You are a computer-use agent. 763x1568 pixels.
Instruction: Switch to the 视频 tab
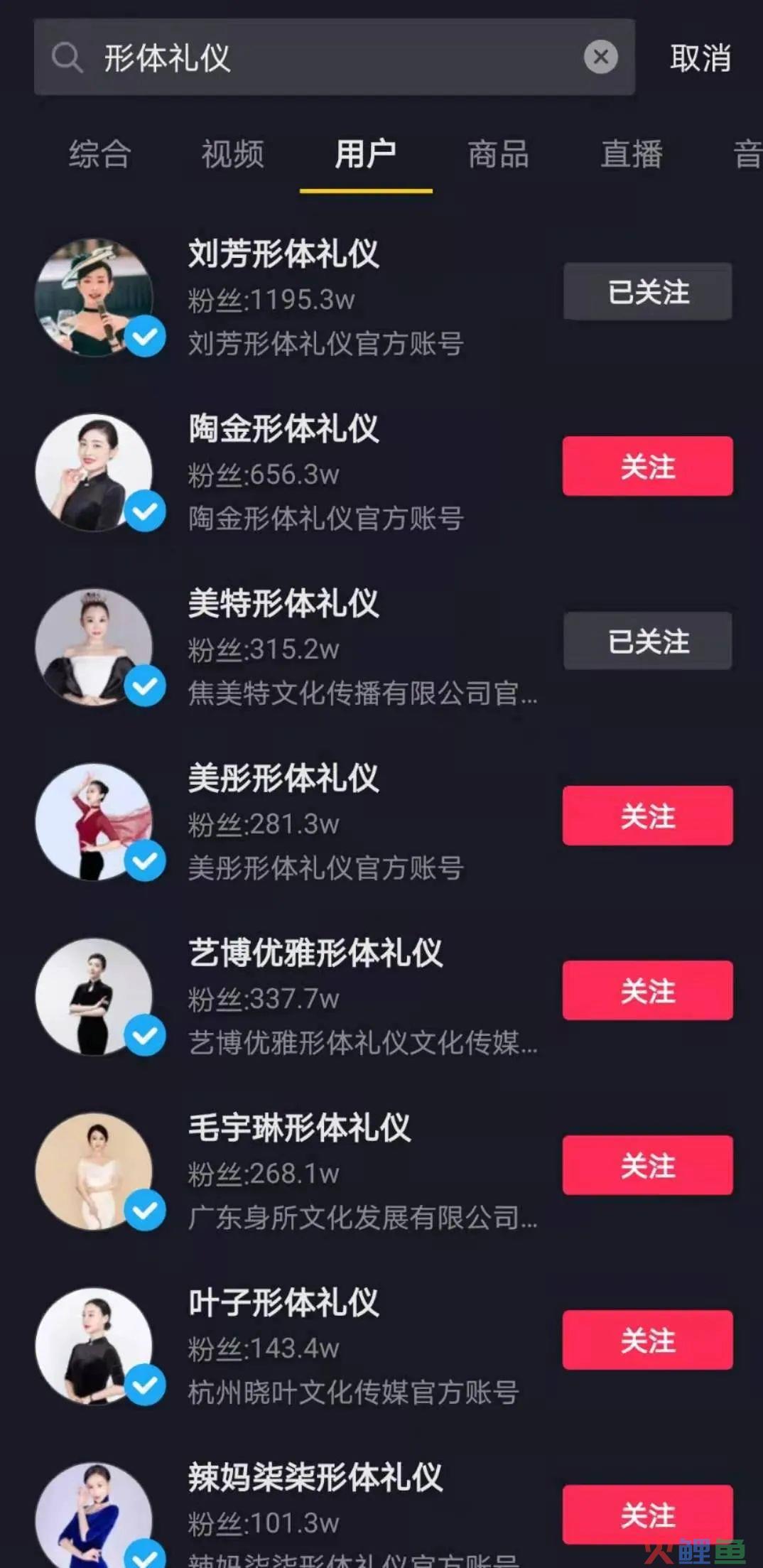pos(232,154)
